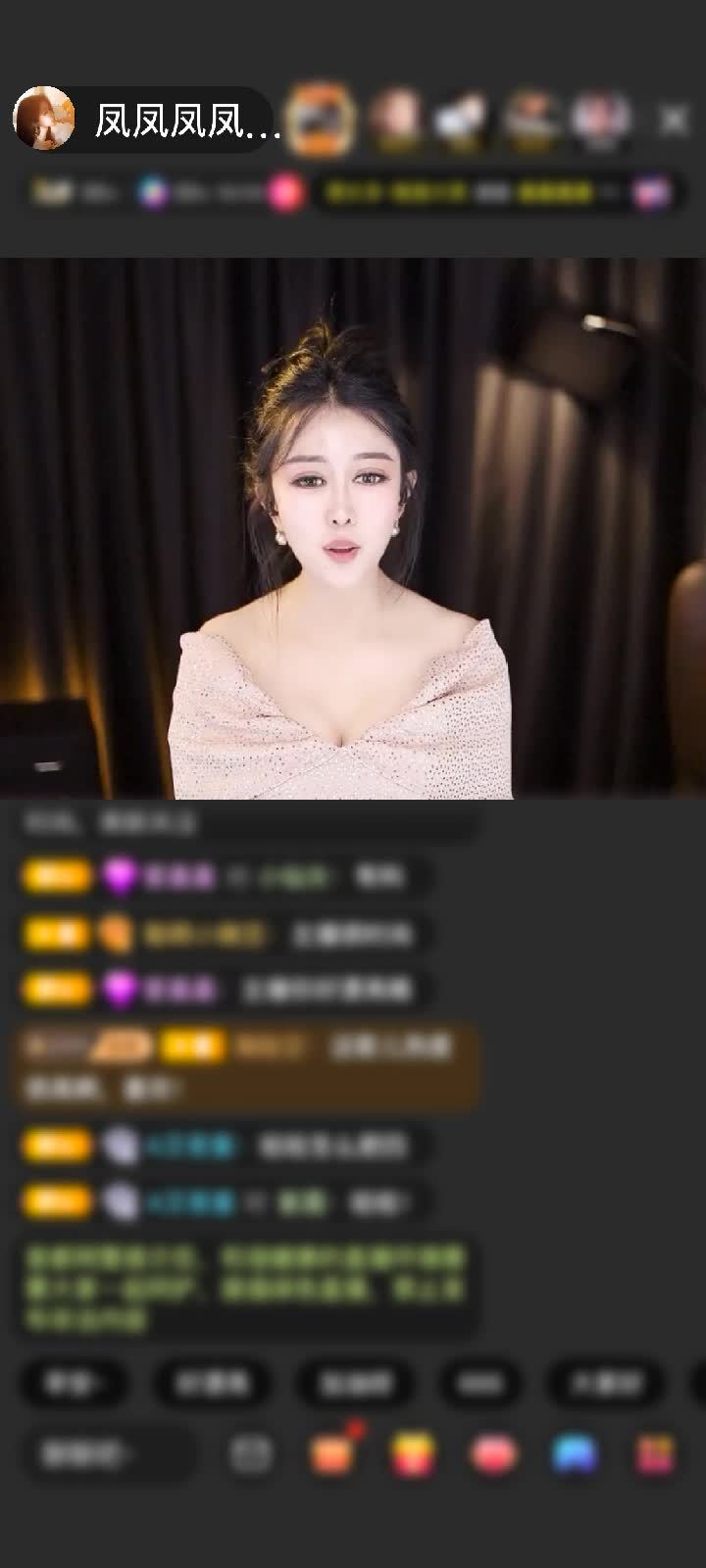
Task: Open the blue game controller icon
Action: click(x=575, y=1454)
